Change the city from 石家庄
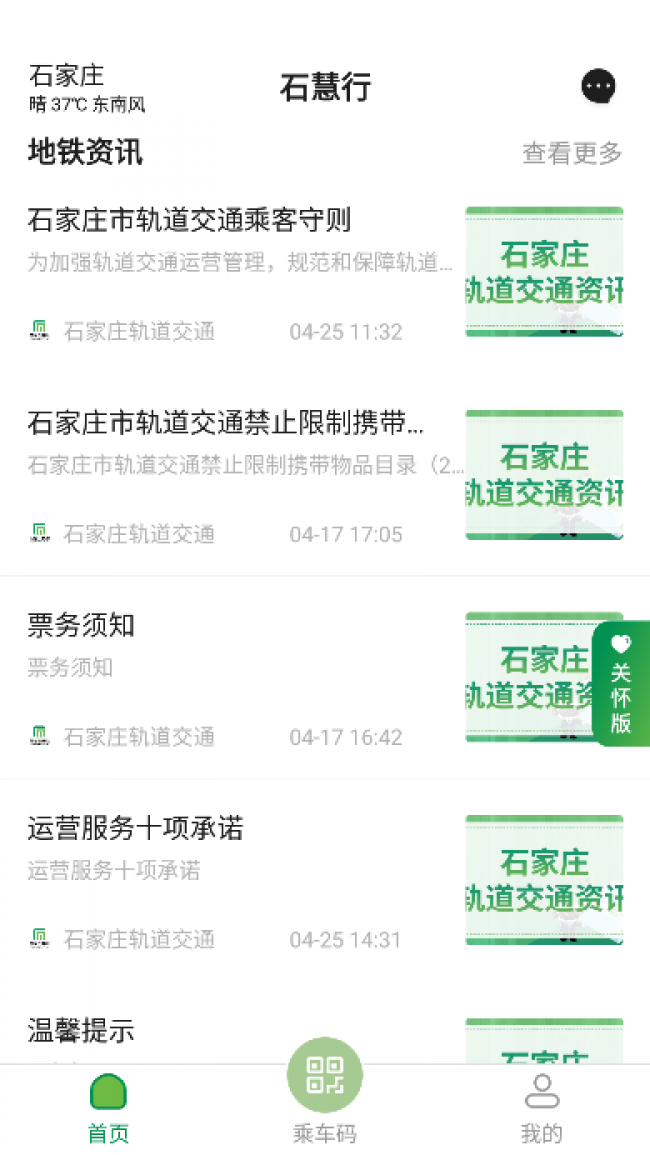Image resolution: width=650 pixels, height=1155 pixels. 67,76
